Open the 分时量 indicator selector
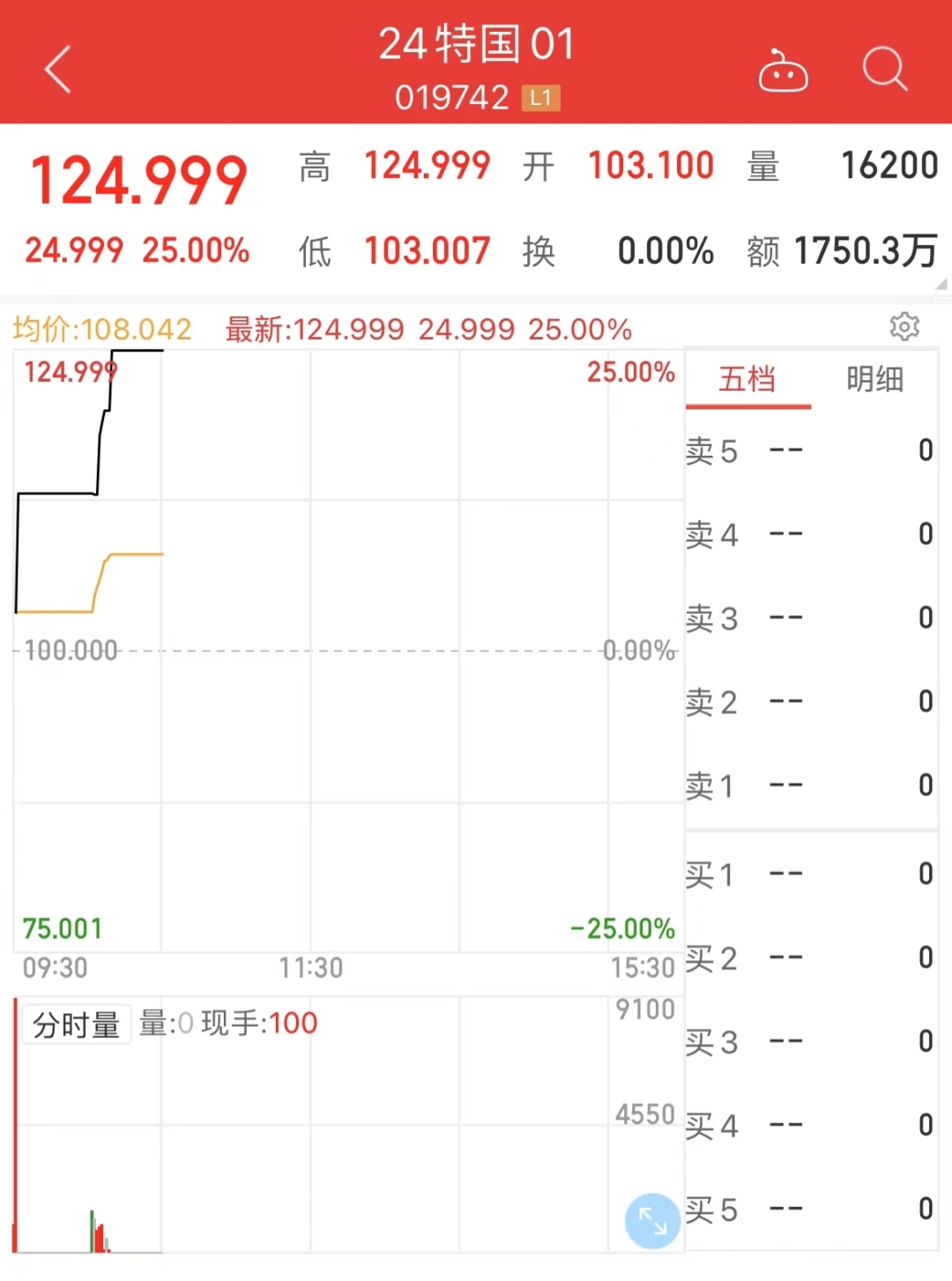Screen dimensions: 952x1281 click(76, 1024)
